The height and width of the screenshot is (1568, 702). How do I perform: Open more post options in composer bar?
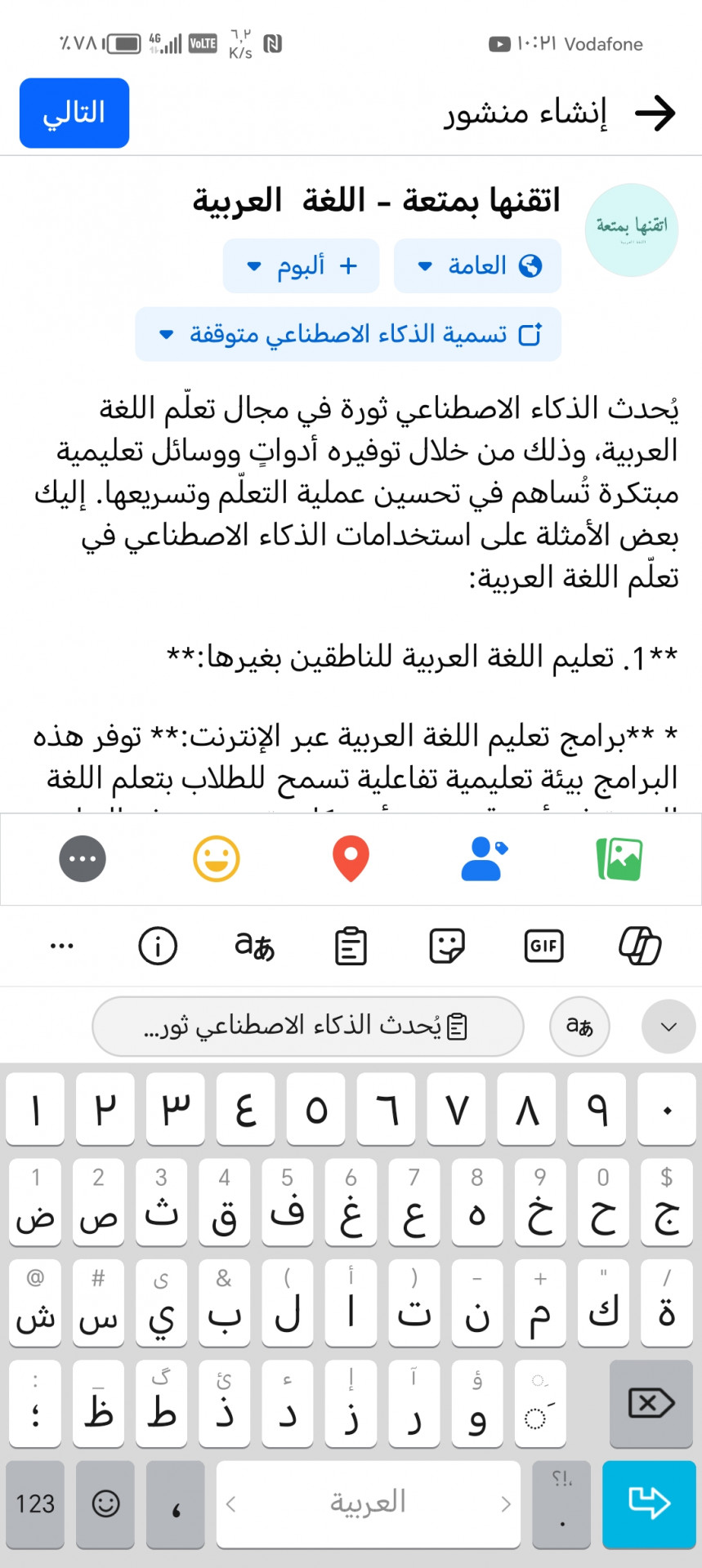click(83, 859)
